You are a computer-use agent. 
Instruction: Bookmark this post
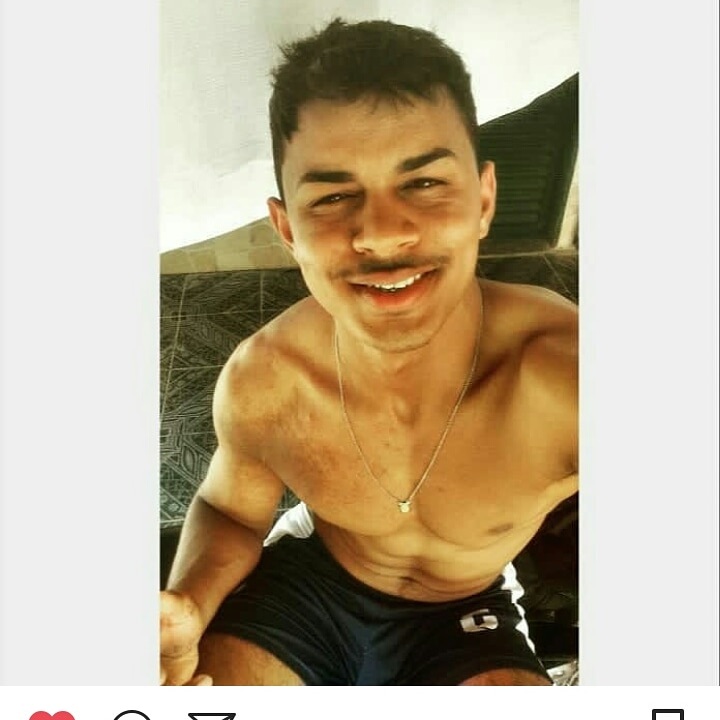click(x=667, y=714)
